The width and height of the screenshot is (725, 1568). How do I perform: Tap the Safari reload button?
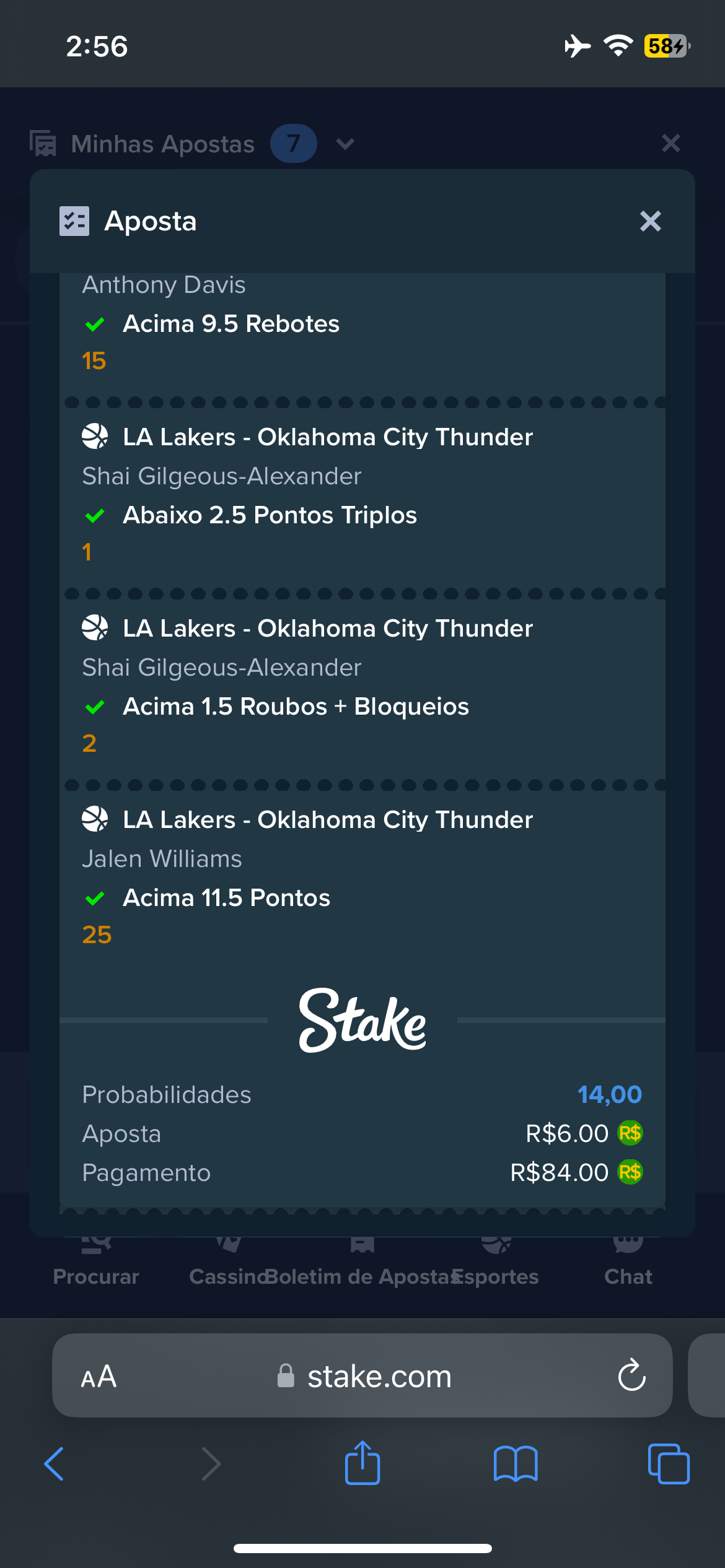631,1375
